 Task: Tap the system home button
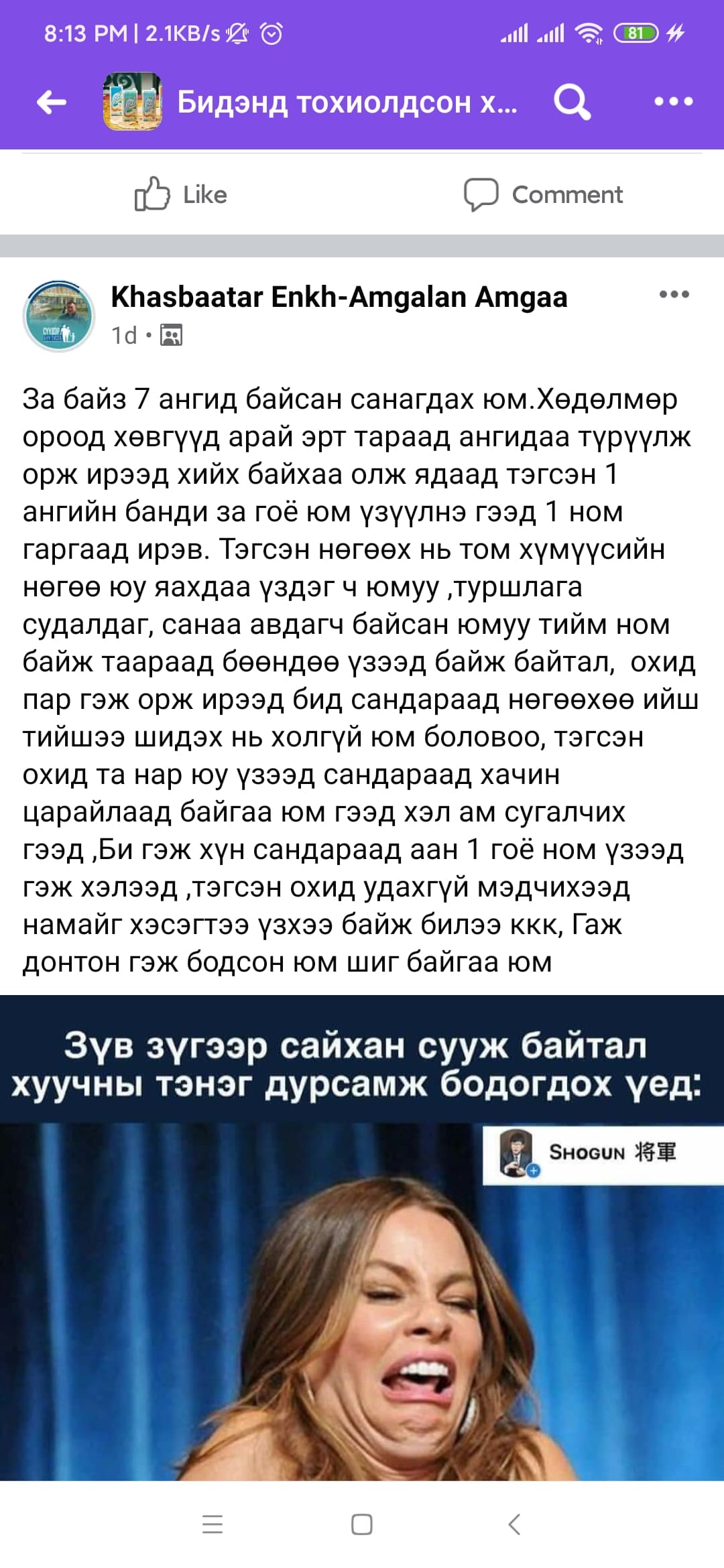[362, 1524]
